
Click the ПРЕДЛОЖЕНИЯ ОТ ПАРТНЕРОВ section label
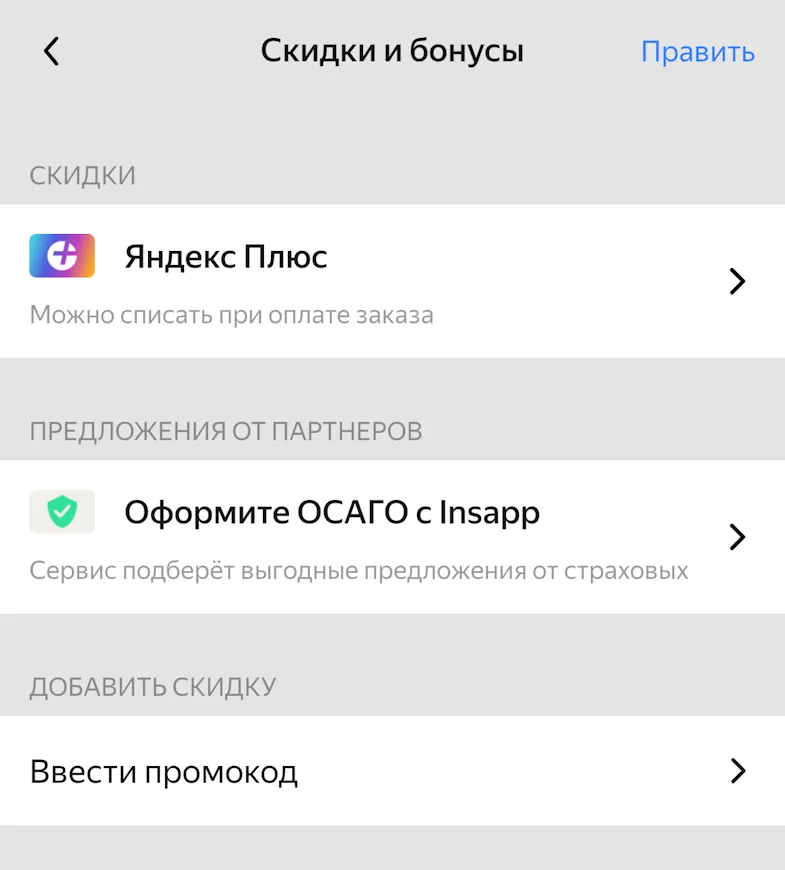pos(226,430)
